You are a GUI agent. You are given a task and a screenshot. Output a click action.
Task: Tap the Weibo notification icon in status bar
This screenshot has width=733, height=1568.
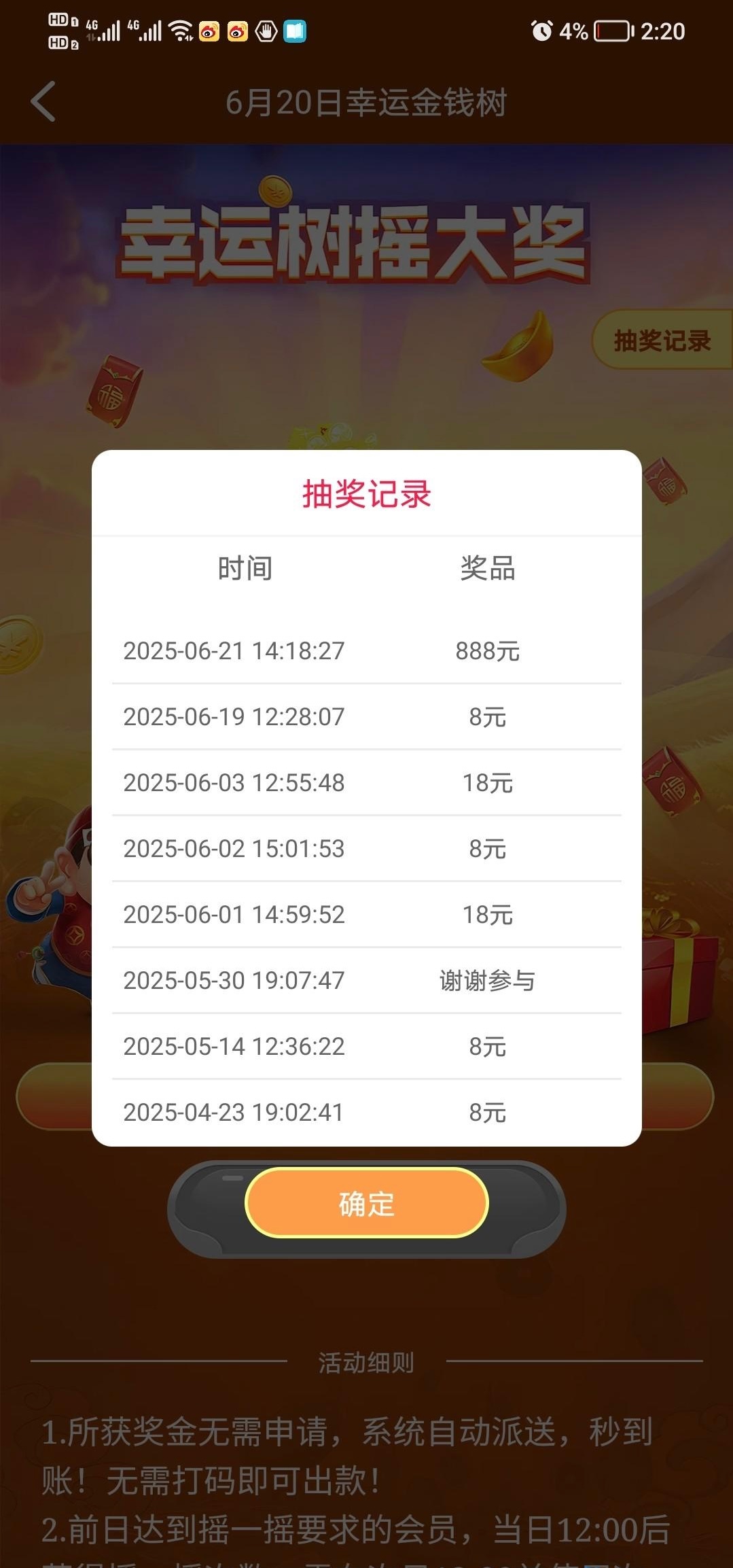point(208,31)
